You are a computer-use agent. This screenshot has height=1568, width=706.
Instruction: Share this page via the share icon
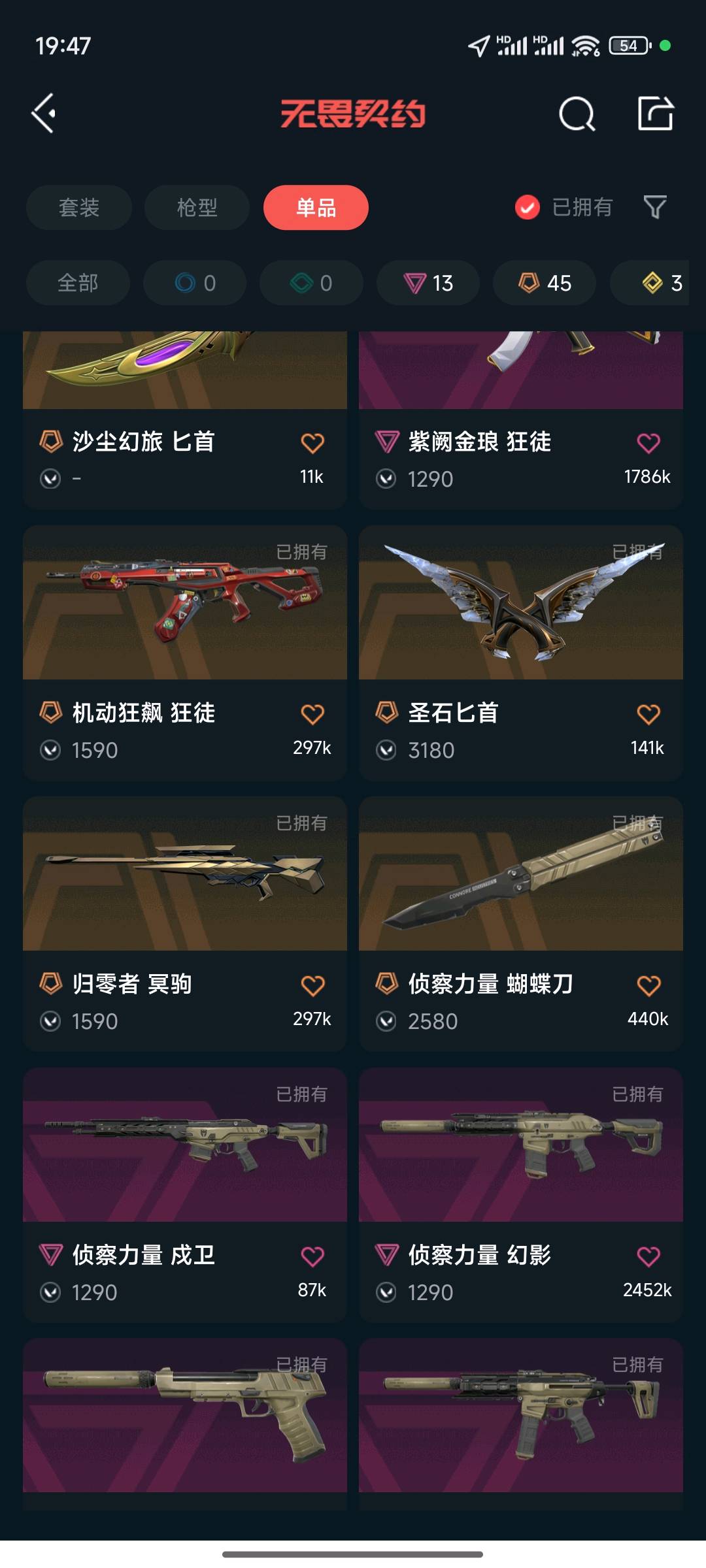point(655,114)
